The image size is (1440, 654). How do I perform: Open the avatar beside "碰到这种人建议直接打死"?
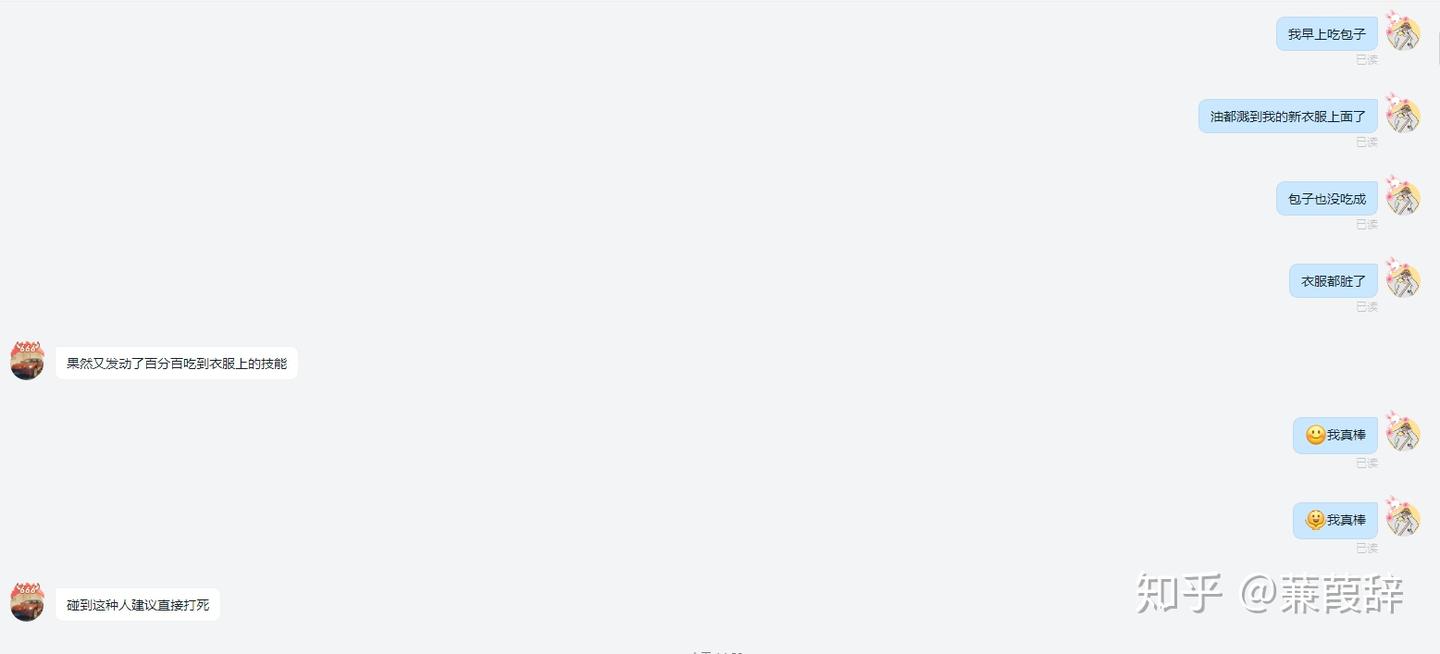pyautogui.click(x=27, y=602)
